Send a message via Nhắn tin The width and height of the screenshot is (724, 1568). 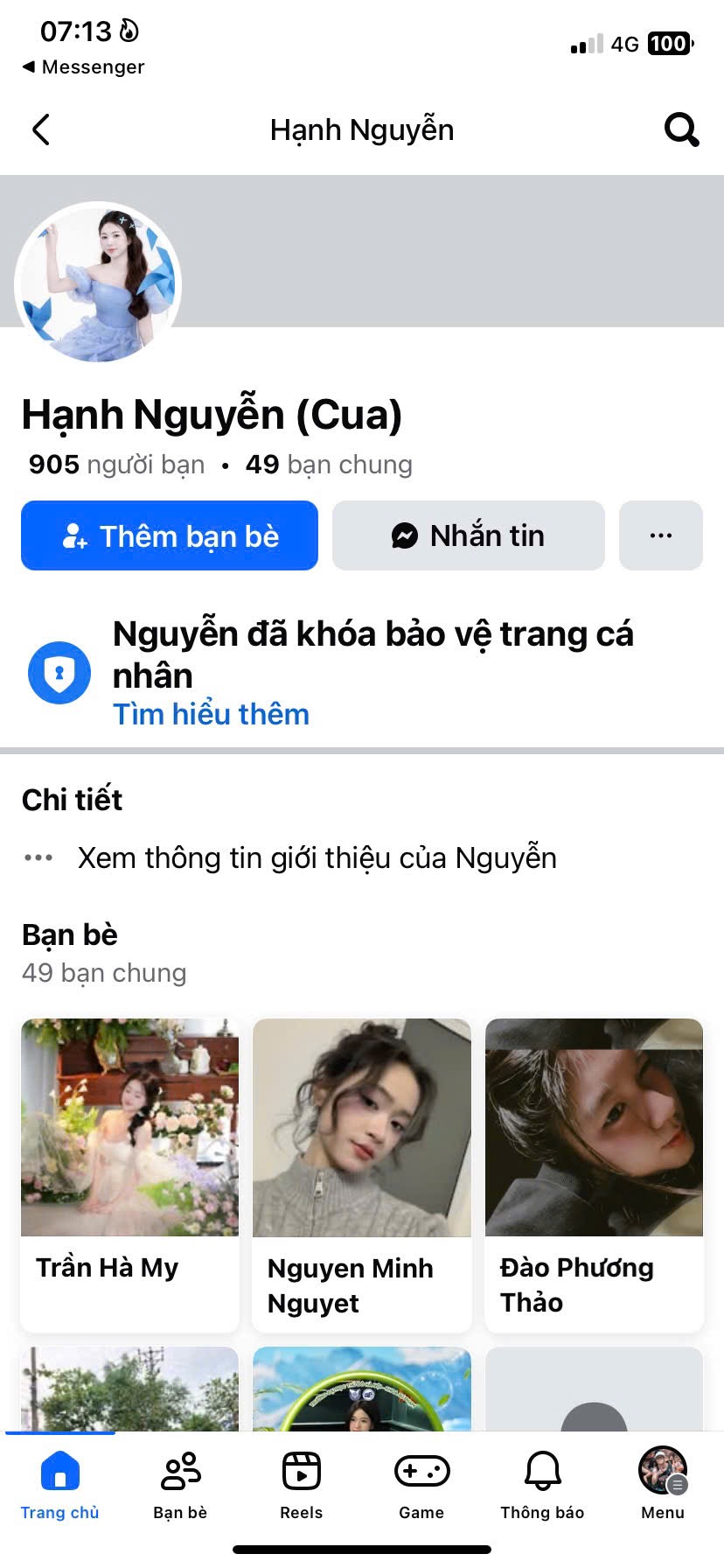coord(469,535)
